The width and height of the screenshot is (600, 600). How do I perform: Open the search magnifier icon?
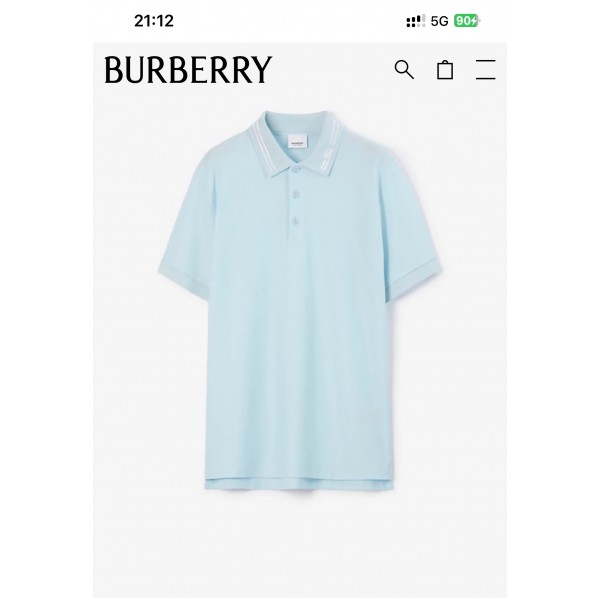pyautogui.click(x=404, y=69)
